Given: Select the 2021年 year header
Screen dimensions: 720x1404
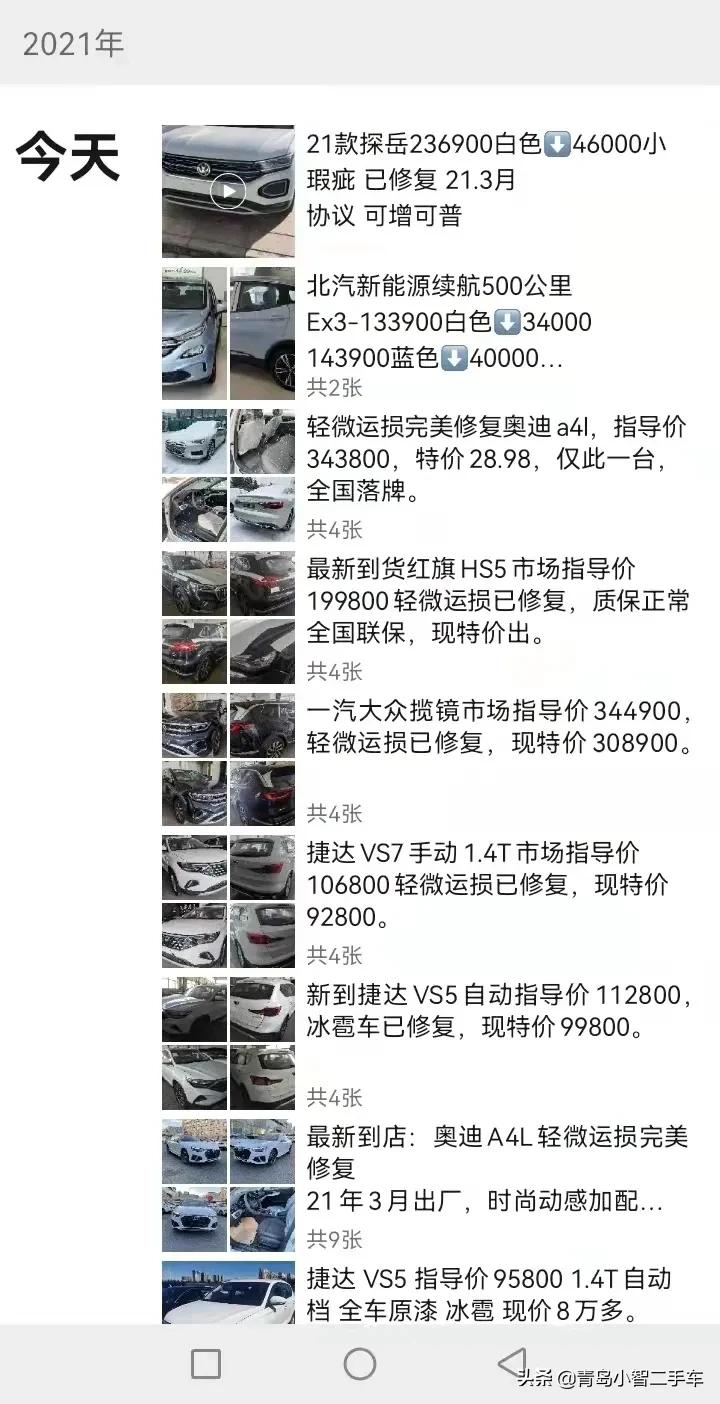Looking at the screenshot, I should click(74, 42).
